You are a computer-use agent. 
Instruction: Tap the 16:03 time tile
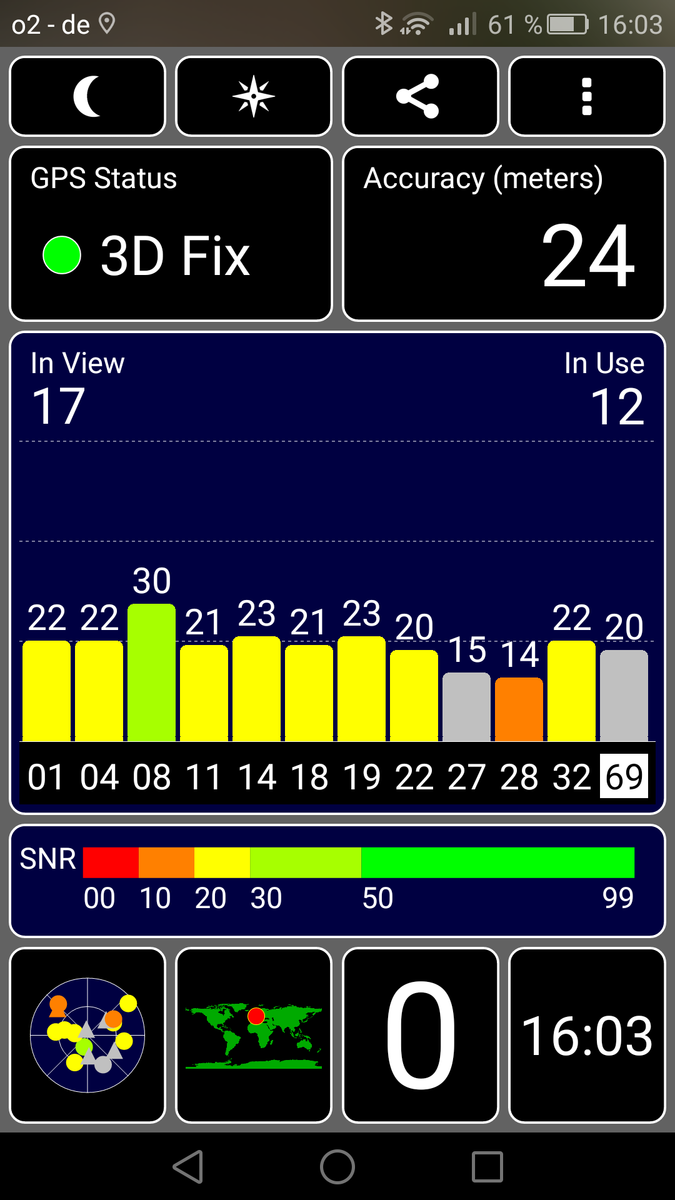pos(587,1035)
